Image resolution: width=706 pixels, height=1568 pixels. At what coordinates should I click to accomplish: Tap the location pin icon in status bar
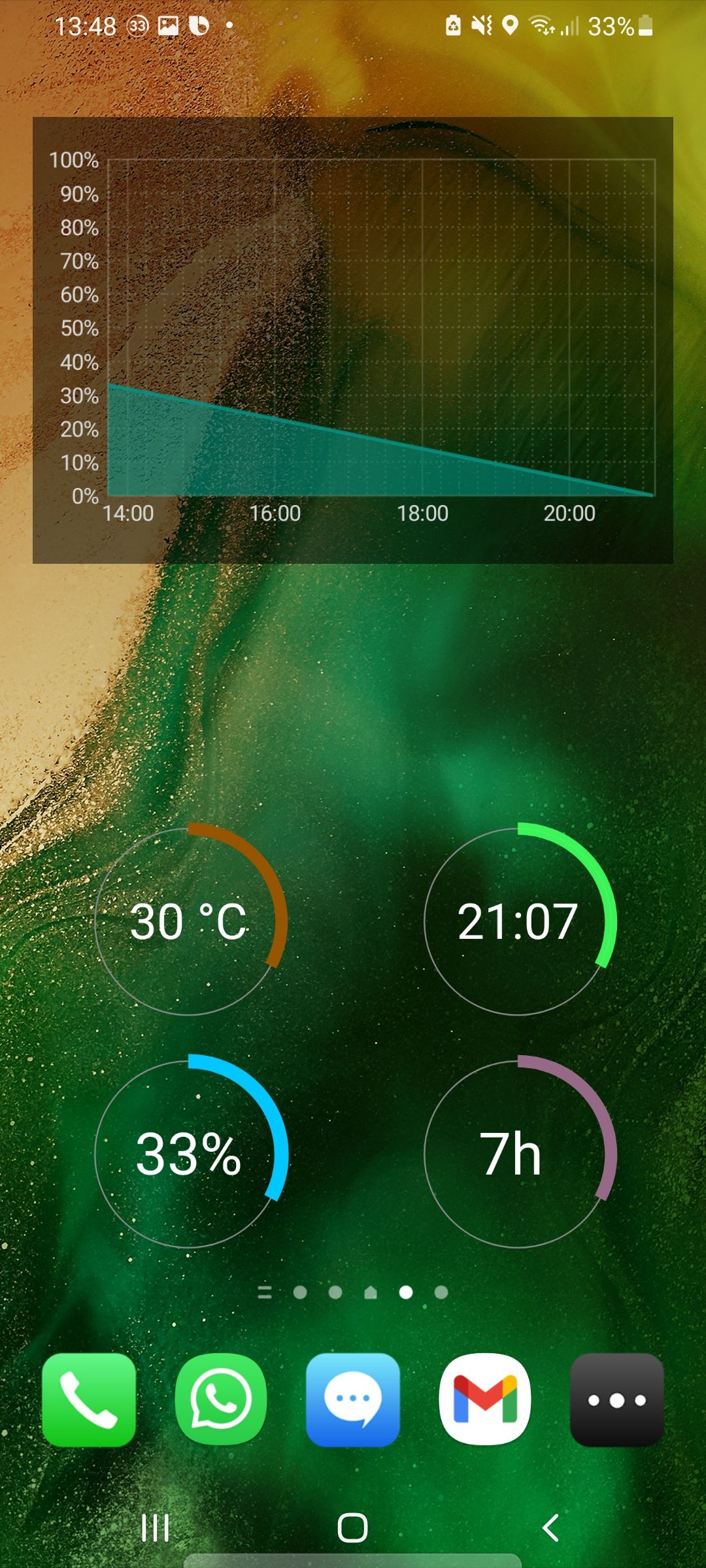pyautogui.click(x=511, y=25)
